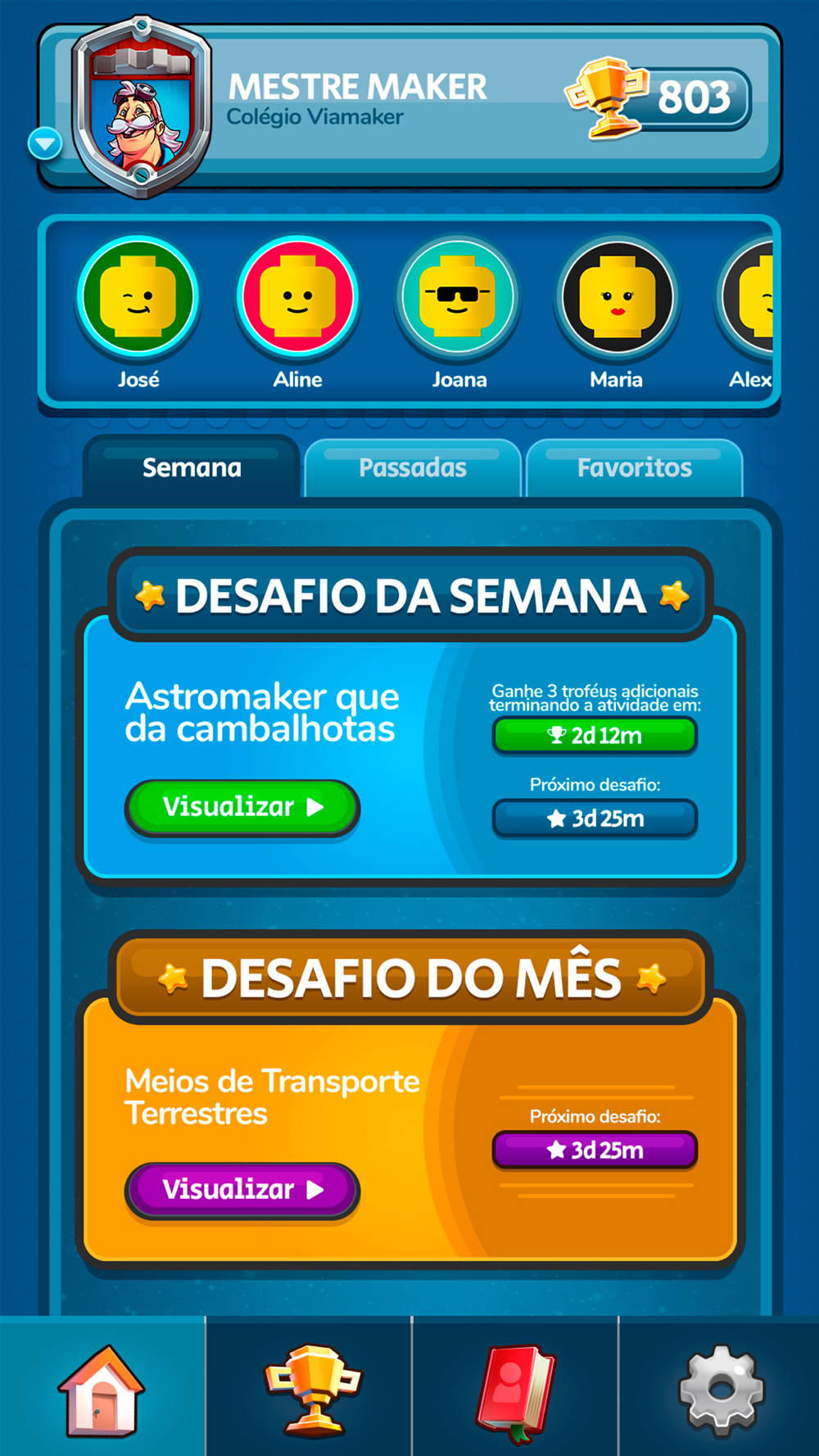Open Maria's avatar
Image resolution: width=819 pixels, height=1456 pixels.
(617, 296)
